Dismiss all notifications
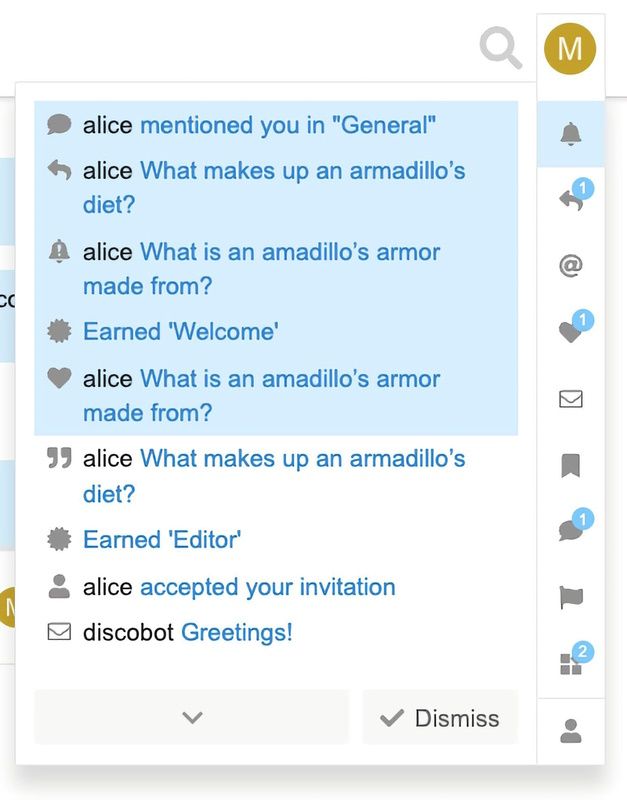Viewport: 627px width, 800px height. (440, 718)
